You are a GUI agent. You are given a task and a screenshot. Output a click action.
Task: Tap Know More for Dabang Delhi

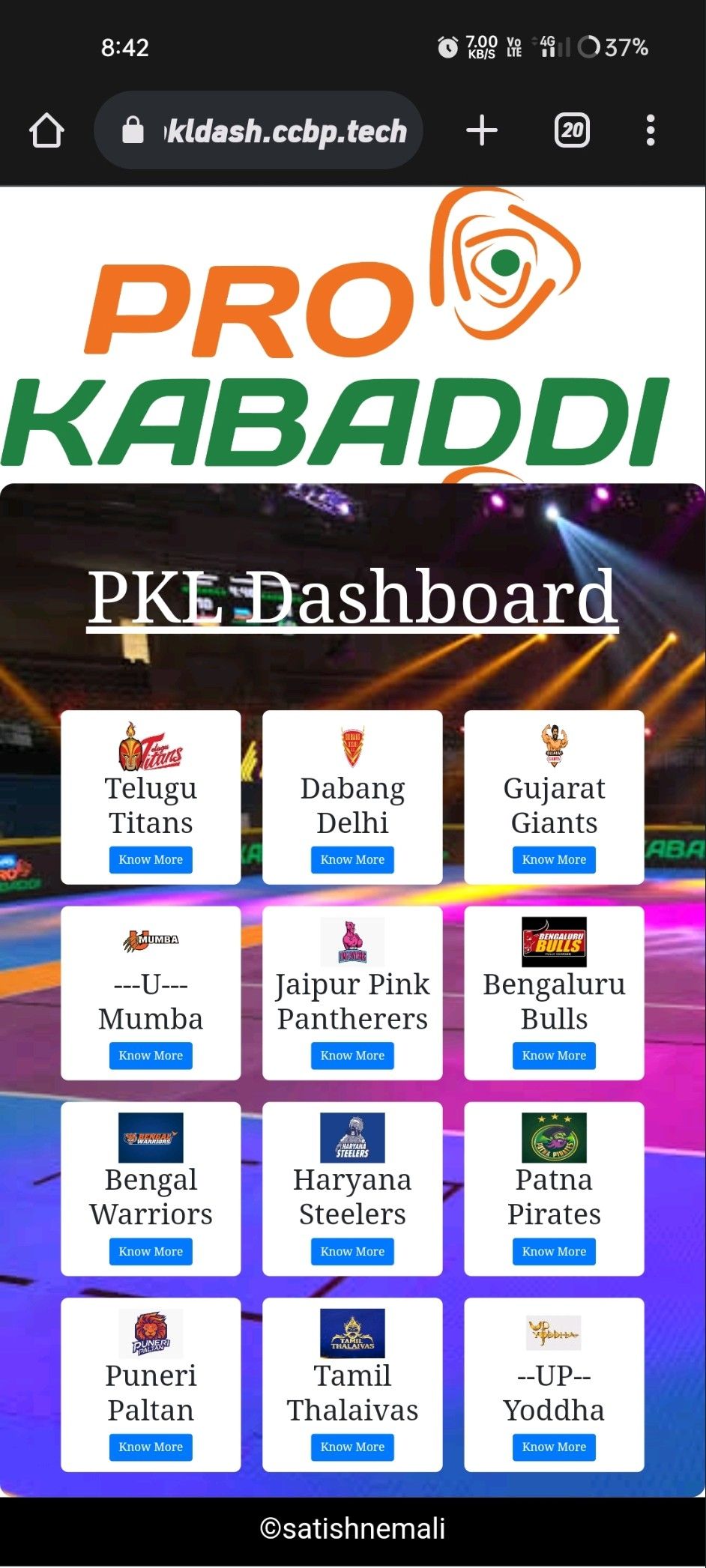pos(352,860)
